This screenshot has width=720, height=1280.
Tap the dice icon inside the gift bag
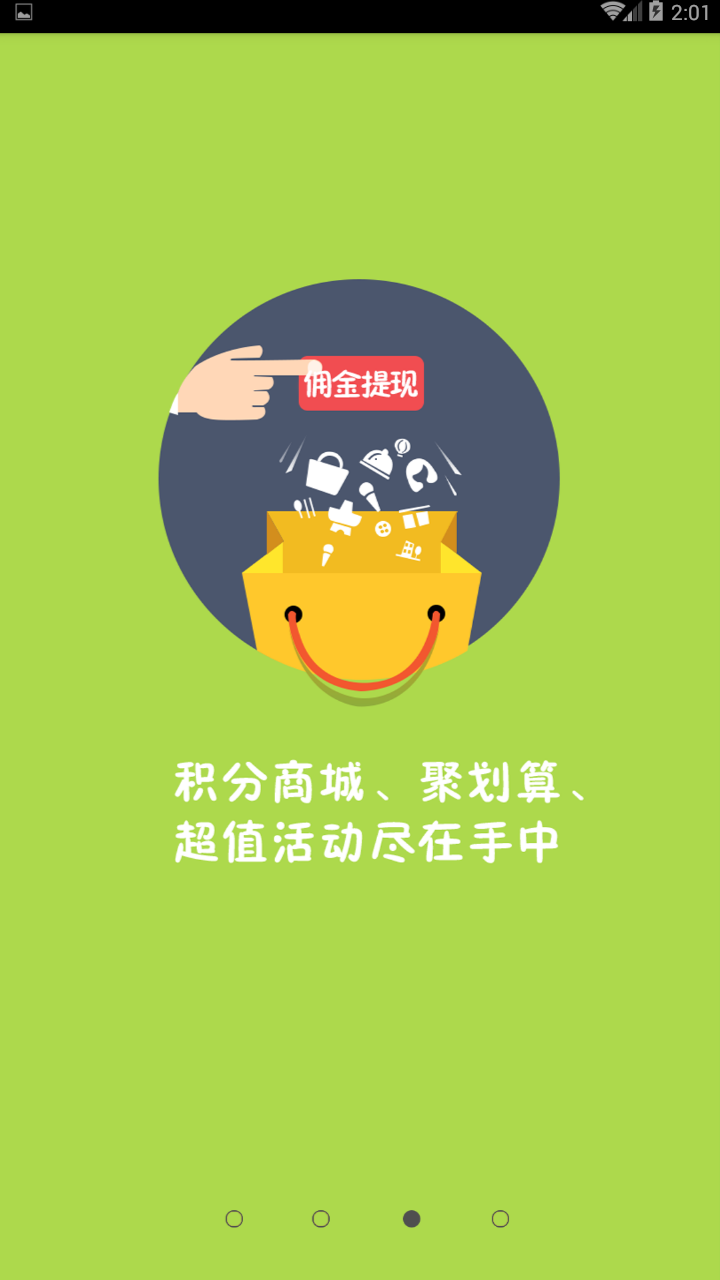[384, 527]
